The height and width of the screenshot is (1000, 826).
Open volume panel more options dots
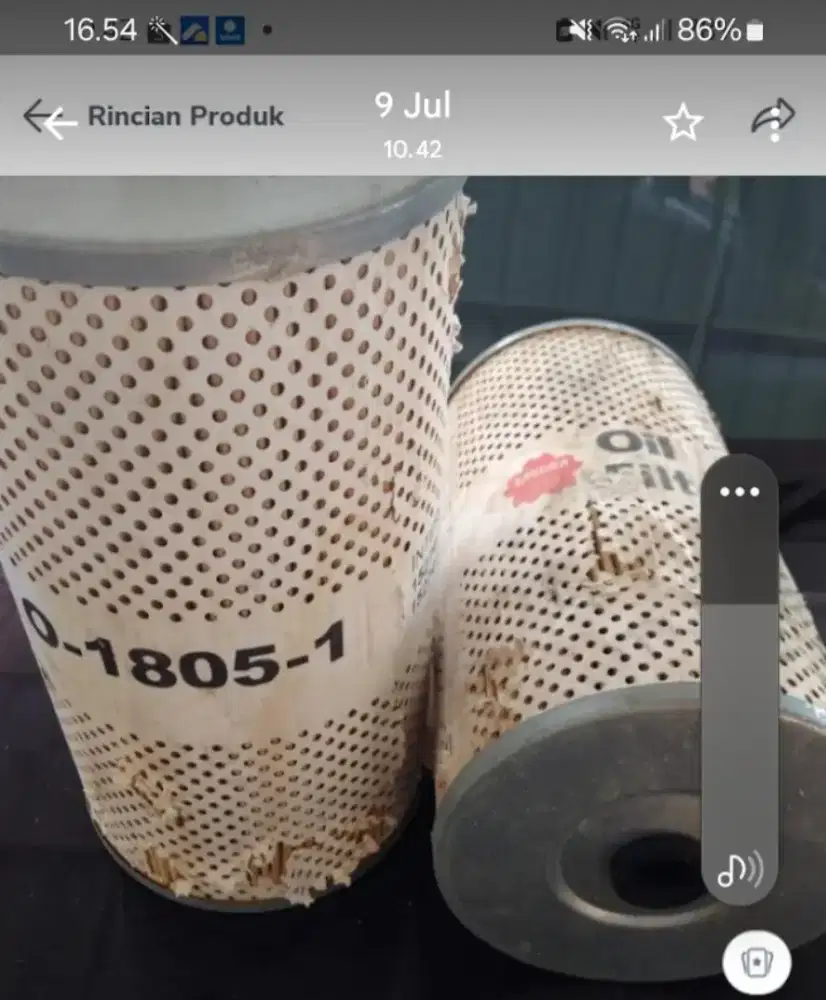(739, 491)
